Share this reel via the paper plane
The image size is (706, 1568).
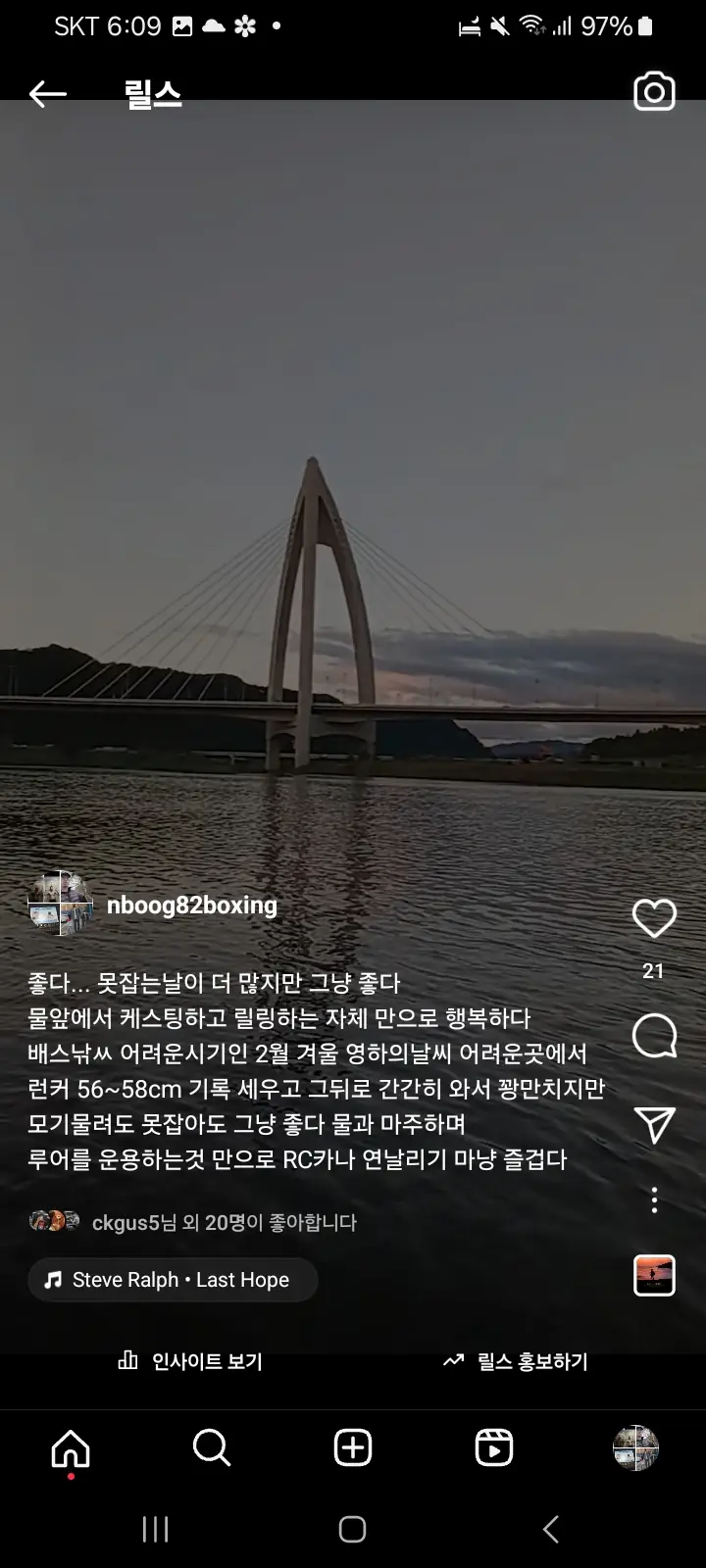pyautogui.click(x=654, y=1125)
